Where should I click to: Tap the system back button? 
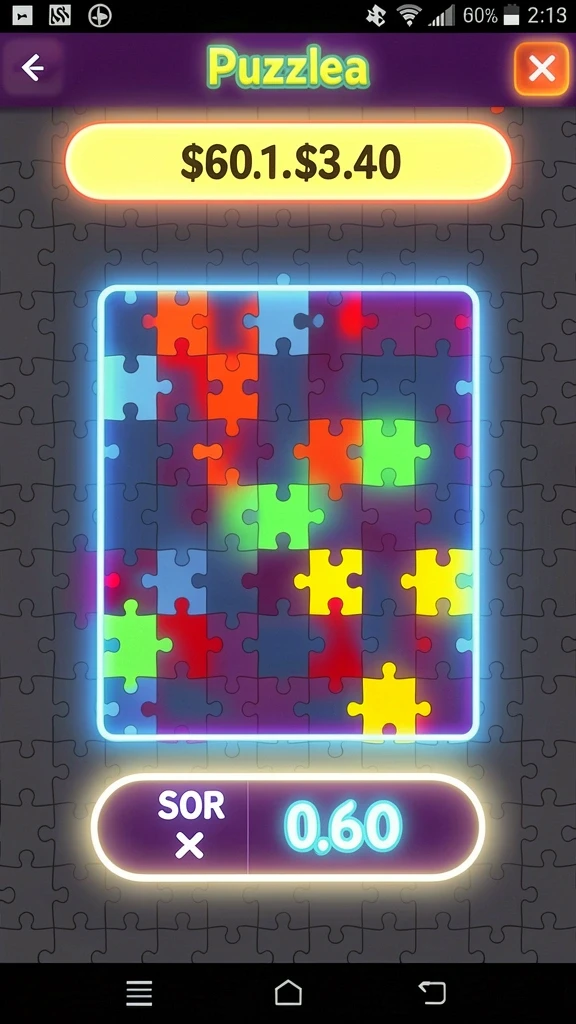(x=432, y=993)
